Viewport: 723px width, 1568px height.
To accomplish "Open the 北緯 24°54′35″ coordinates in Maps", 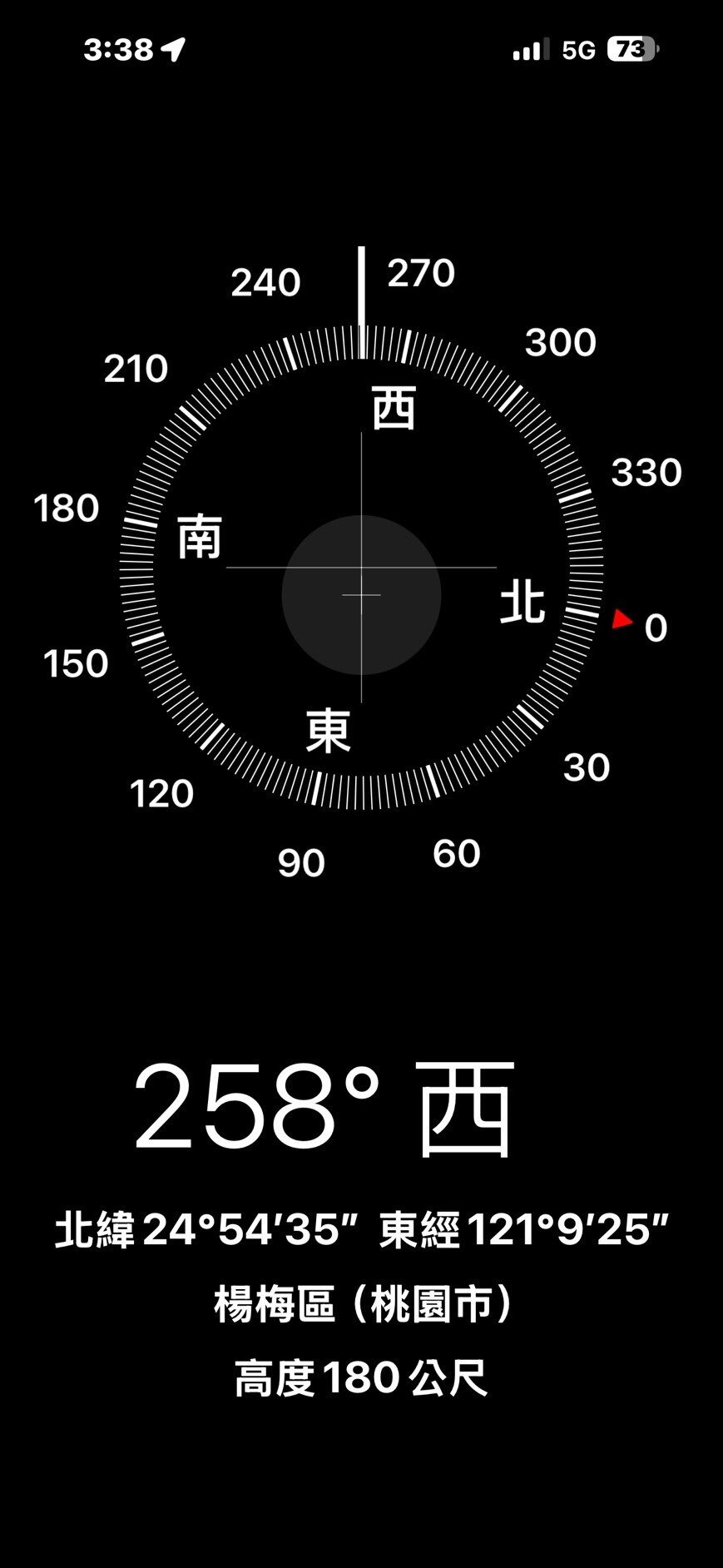I will point(361,1230).
